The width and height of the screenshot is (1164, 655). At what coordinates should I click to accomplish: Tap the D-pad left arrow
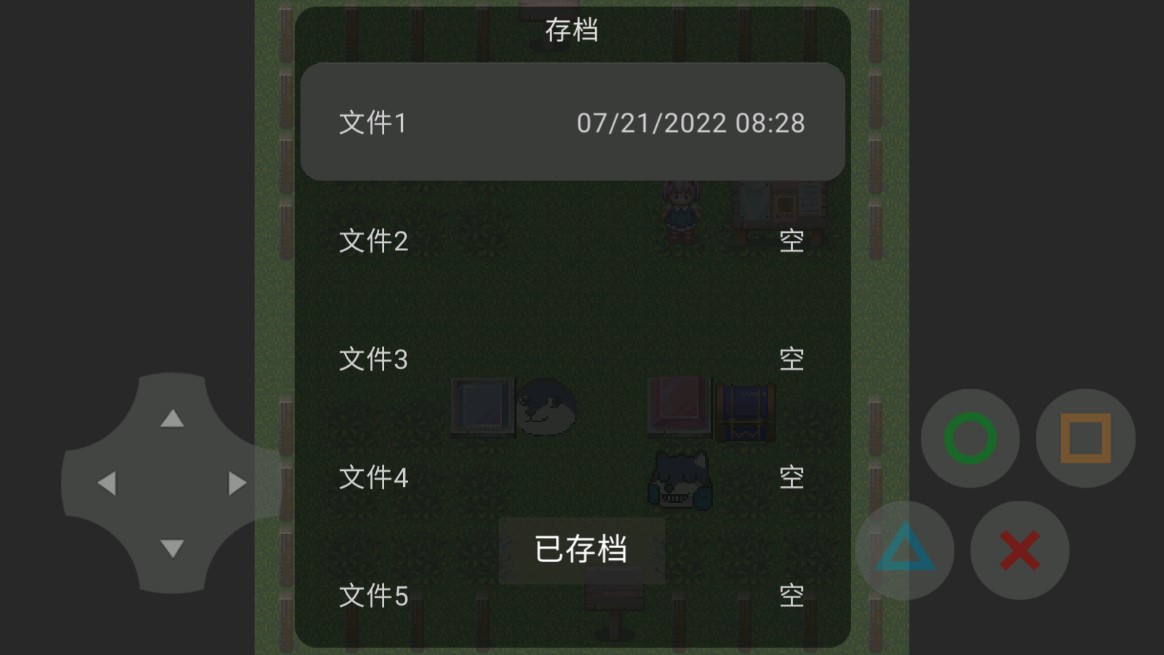click(x=106, y=484)
